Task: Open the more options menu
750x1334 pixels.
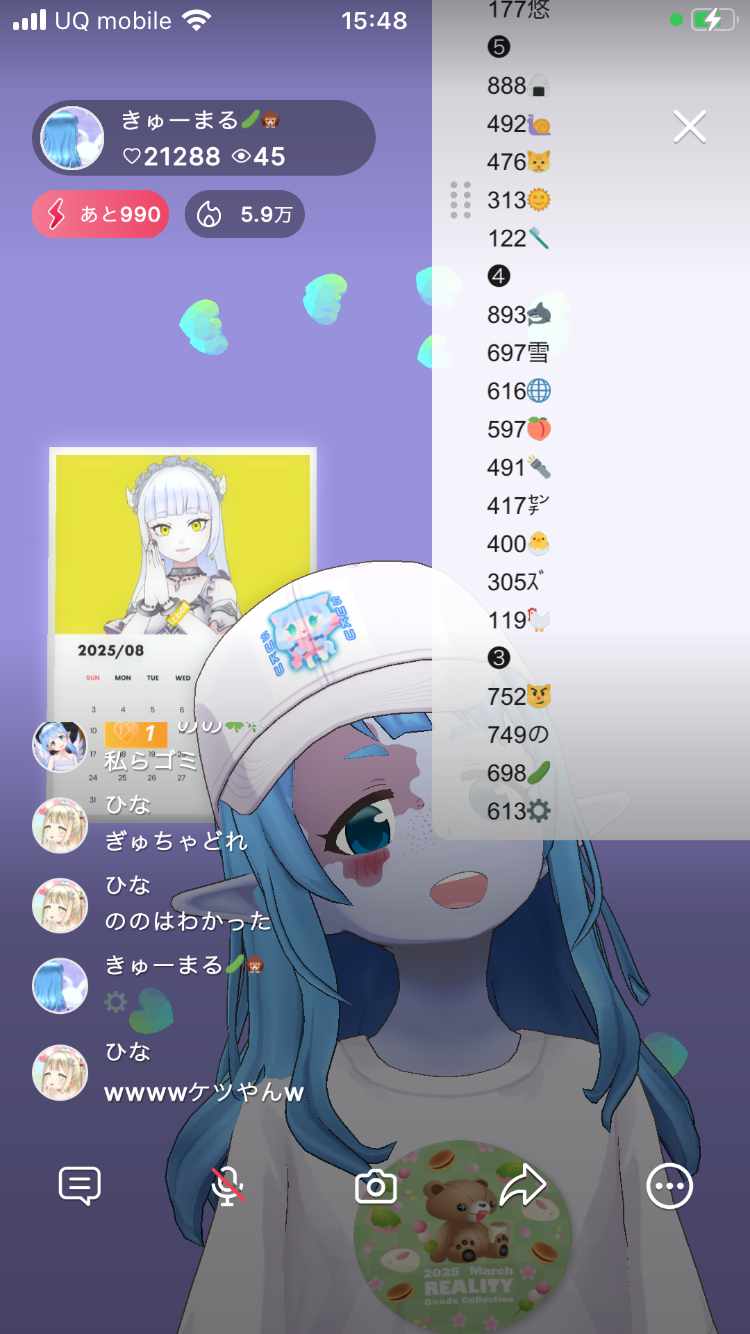Action: coord(669,1186)
